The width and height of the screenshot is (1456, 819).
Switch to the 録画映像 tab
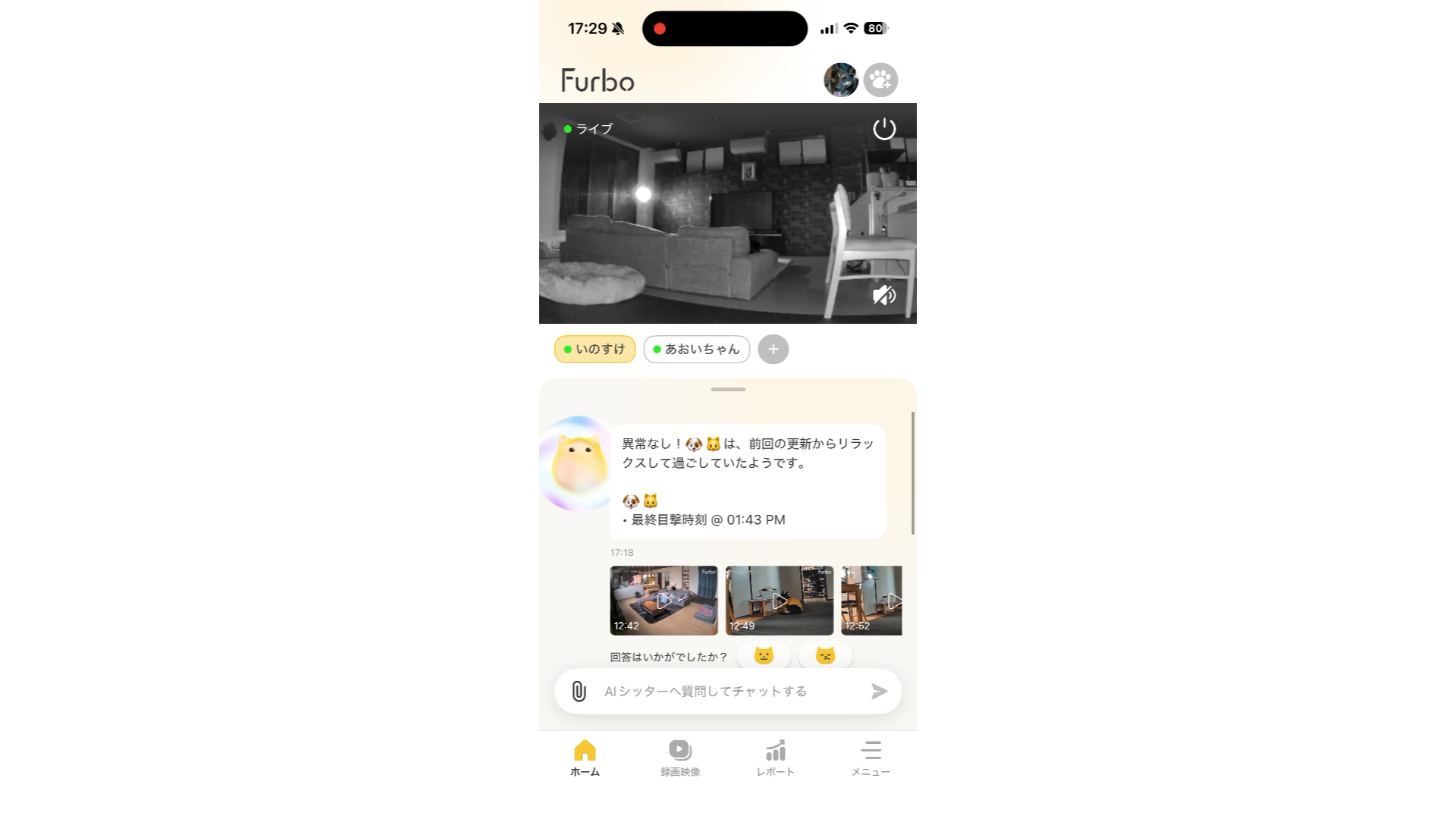click(679, 758)
